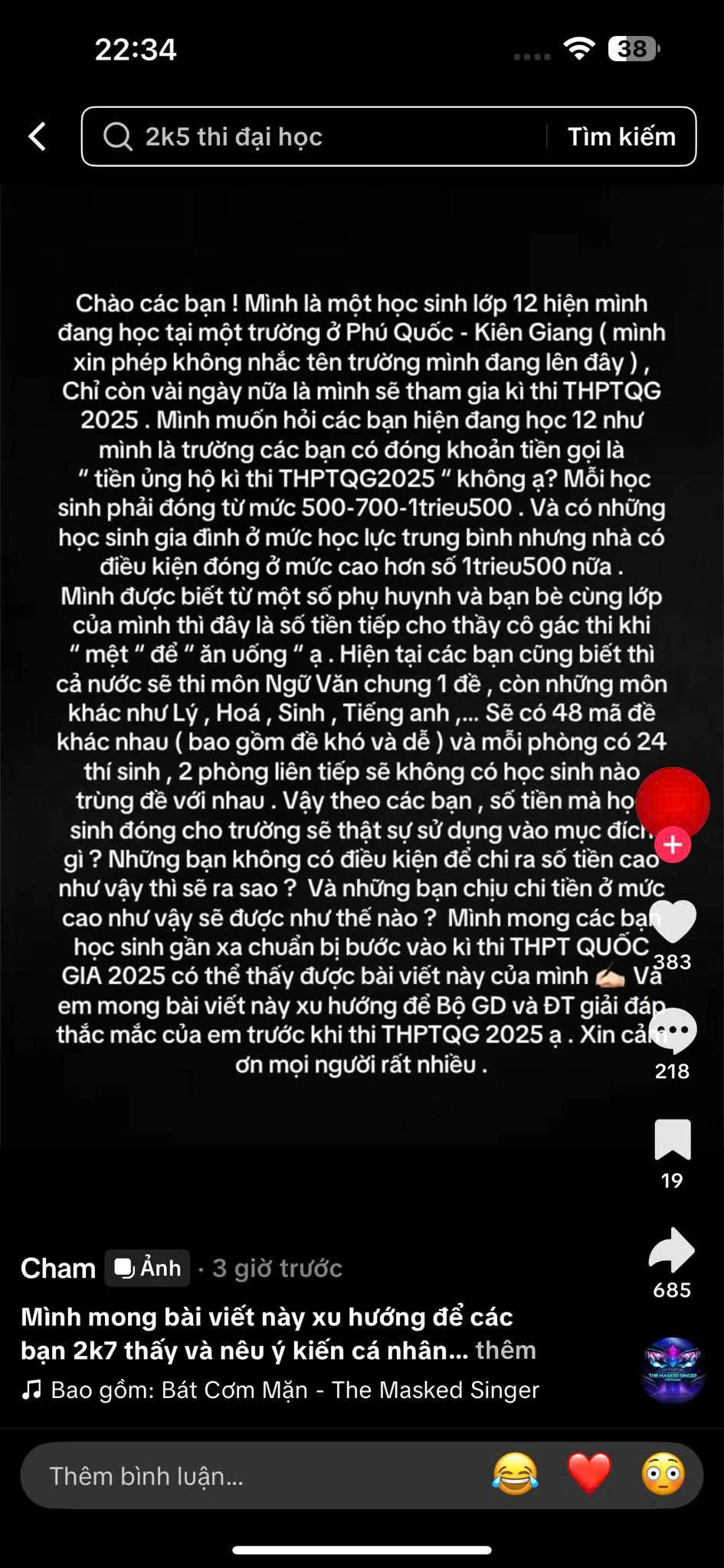Send the flushed face emoji reaction

(663, 1474)
